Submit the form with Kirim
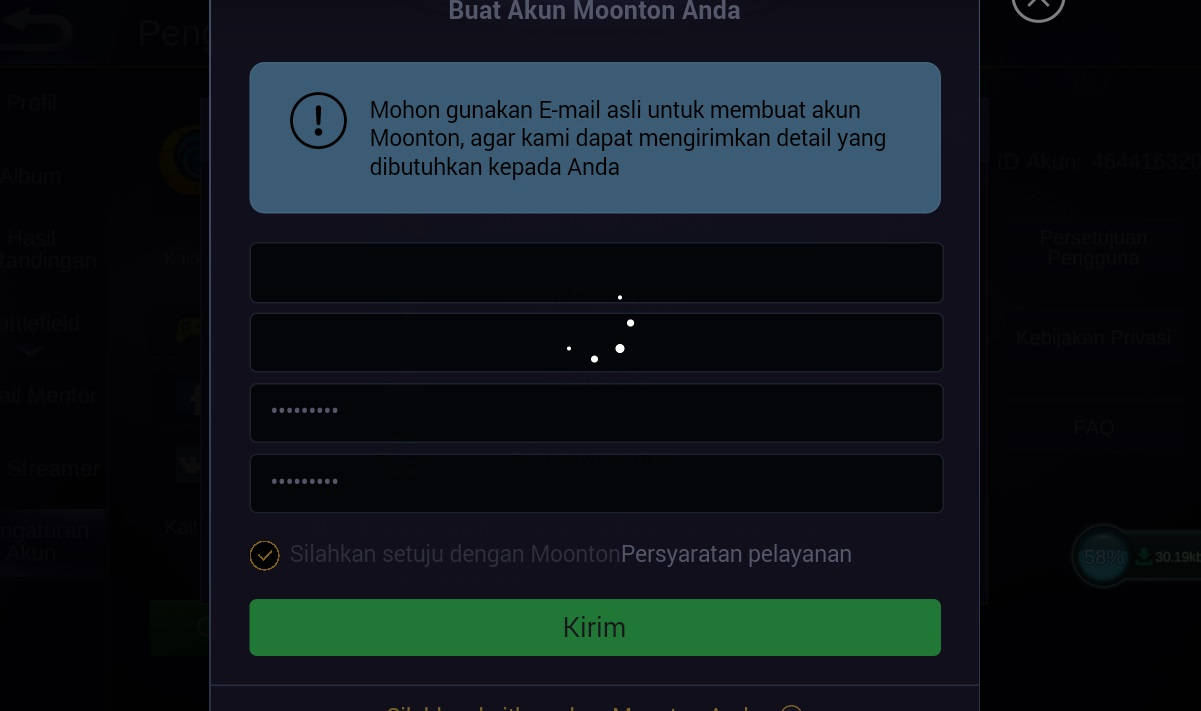Viewport: 1201px width, 711px height. [x=595, y=627]
